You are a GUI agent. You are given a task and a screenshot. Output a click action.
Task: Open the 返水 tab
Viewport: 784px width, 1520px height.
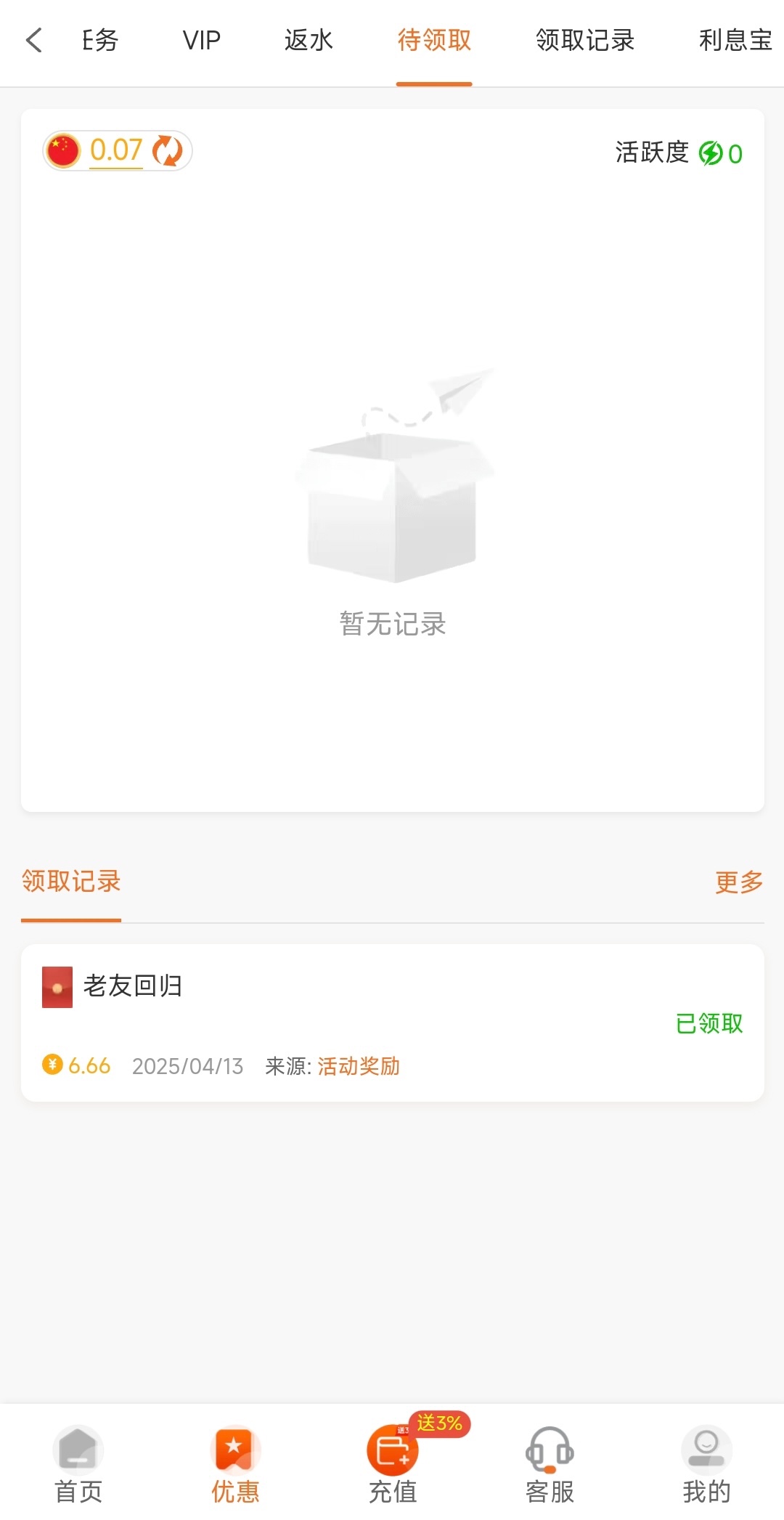pyautogui.click(x=309, y=41)
